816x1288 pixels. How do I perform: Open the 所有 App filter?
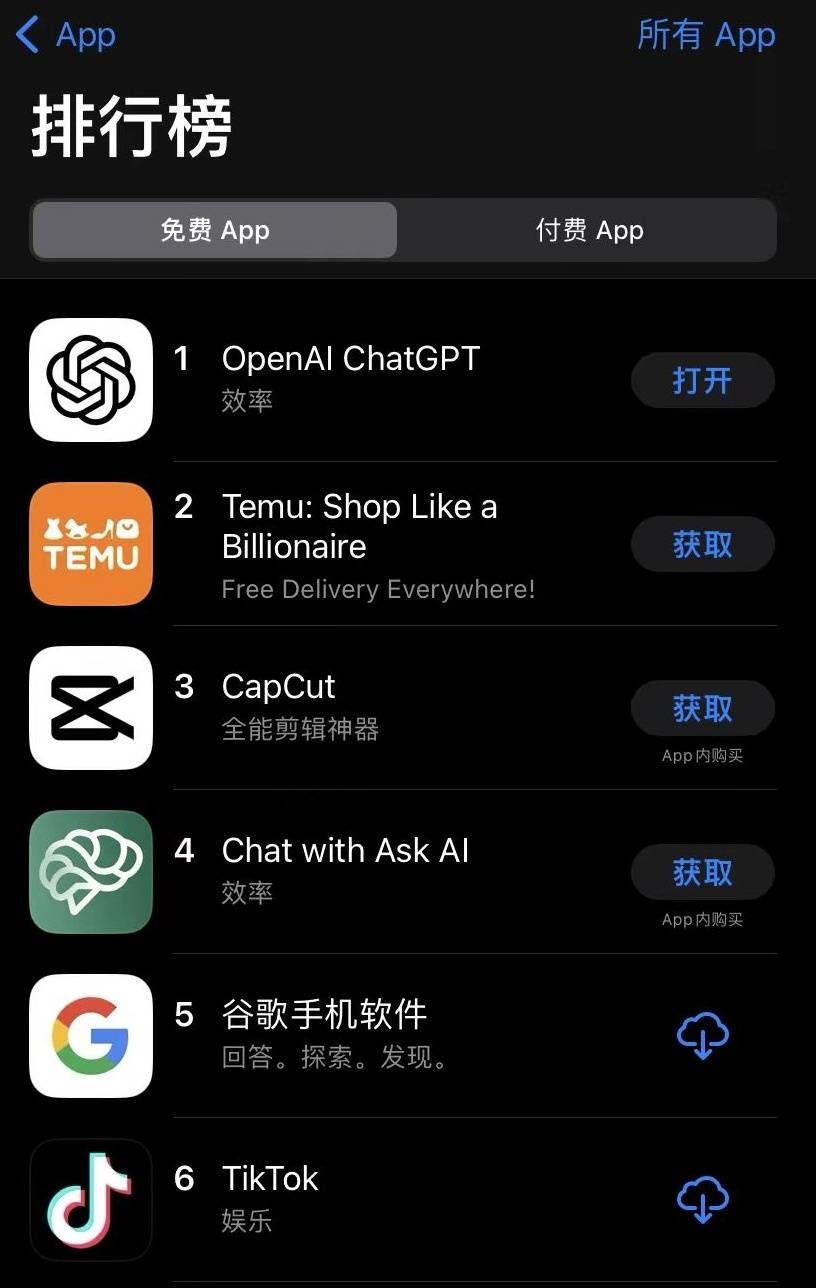[x=706, y=35]
